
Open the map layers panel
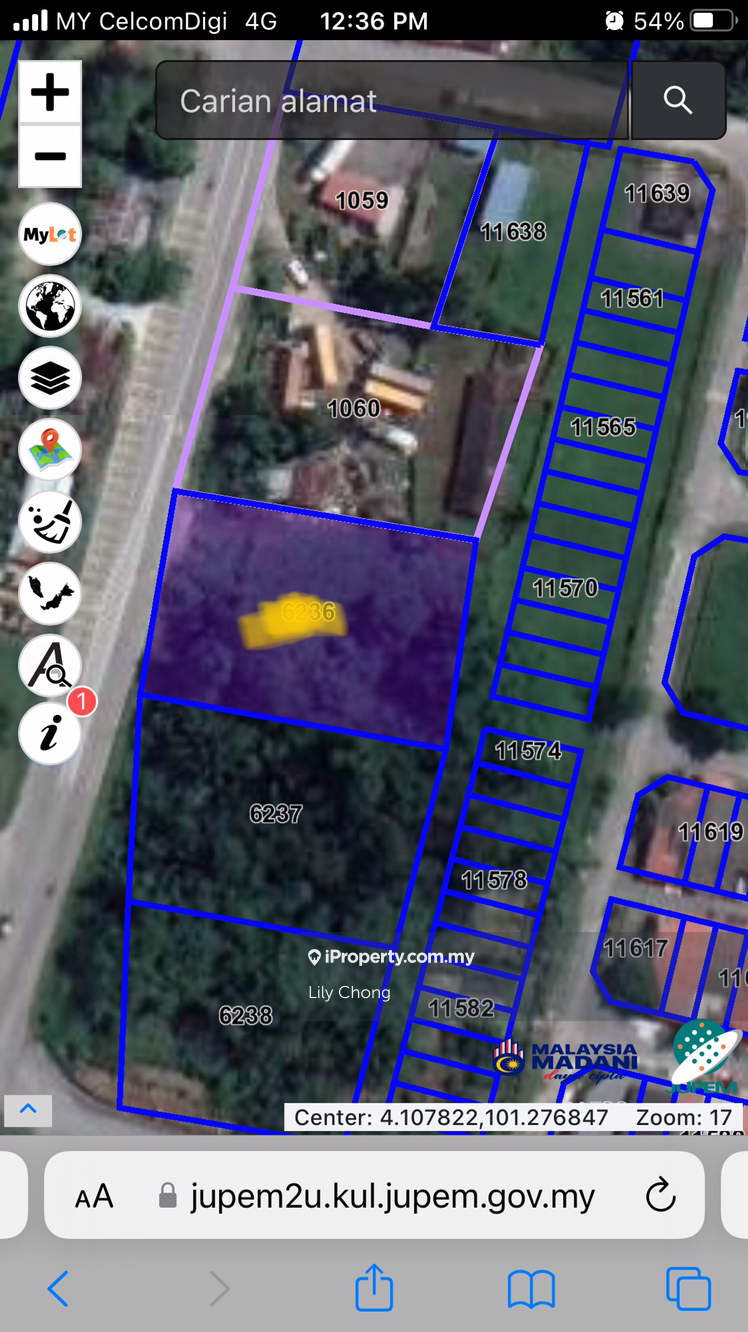click(x=50, y=378)
